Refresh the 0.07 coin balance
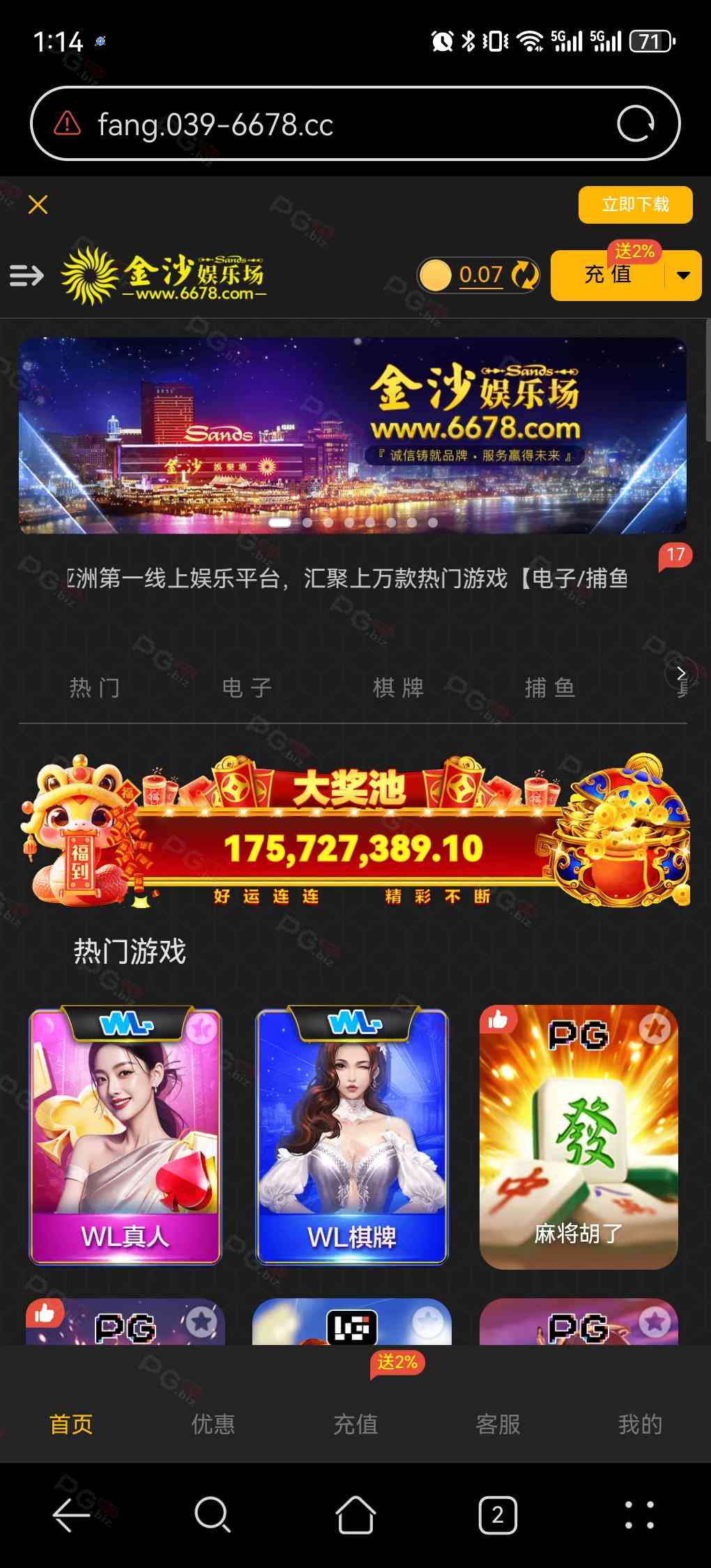Image resolution: width=711 pixels, height=1568 pixels. click(525, 275)
